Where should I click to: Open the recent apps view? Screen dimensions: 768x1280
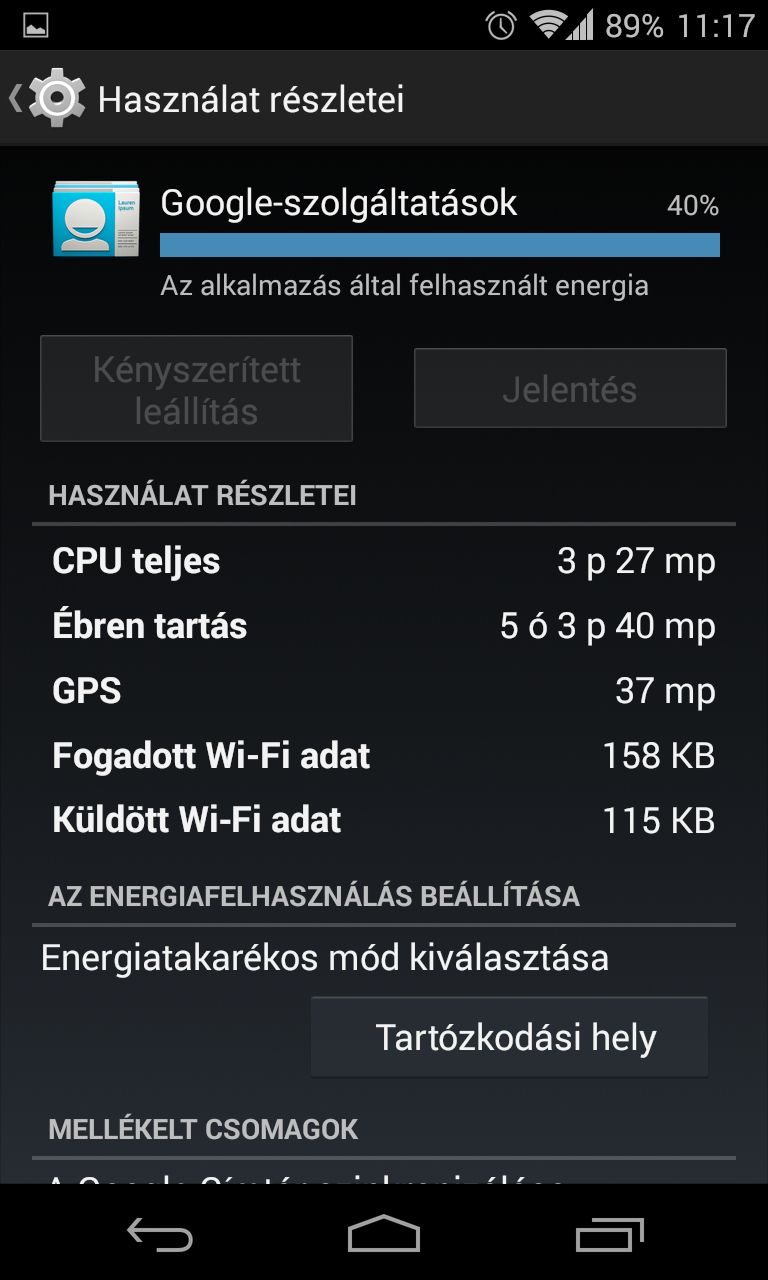point(609,1236)
